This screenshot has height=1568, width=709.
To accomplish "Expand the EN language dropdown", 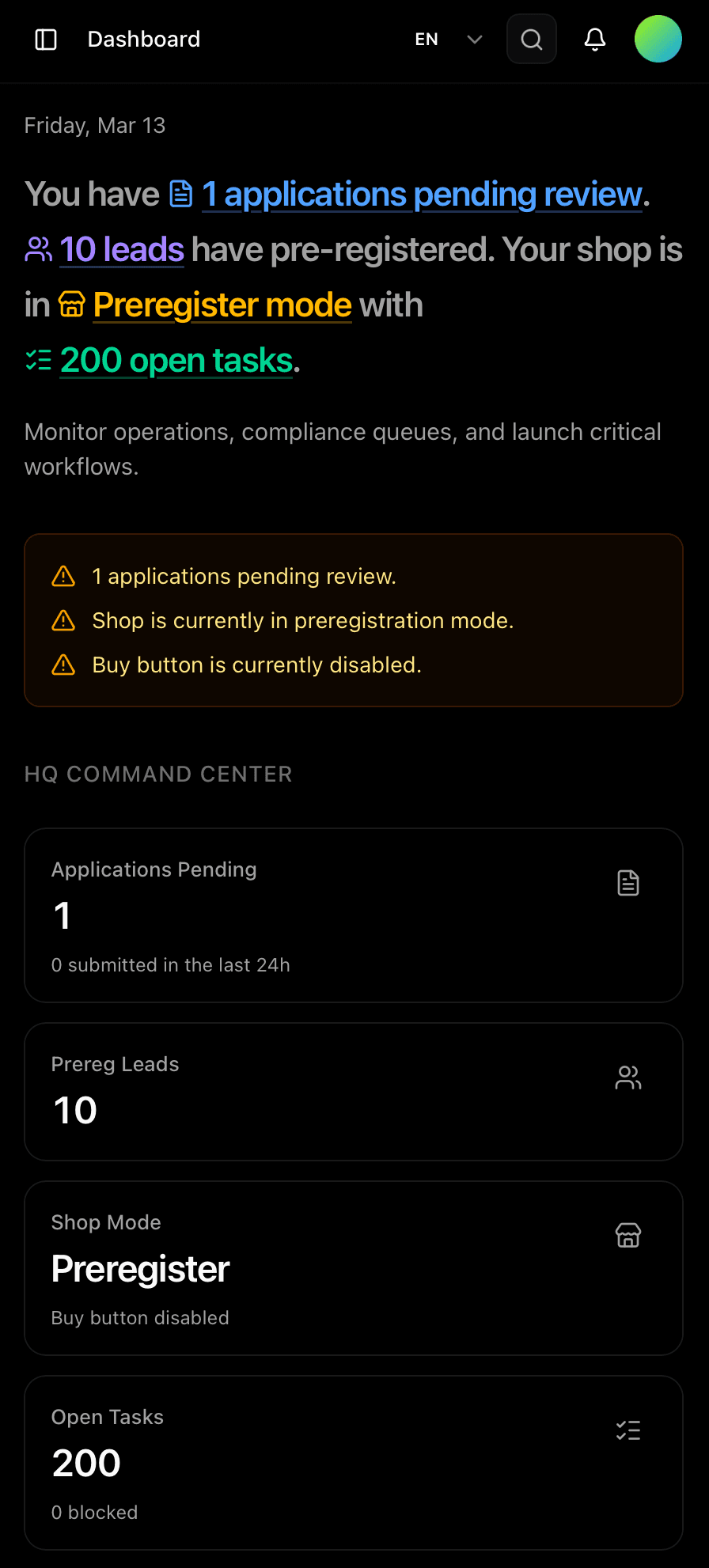I will coord(427,39).
